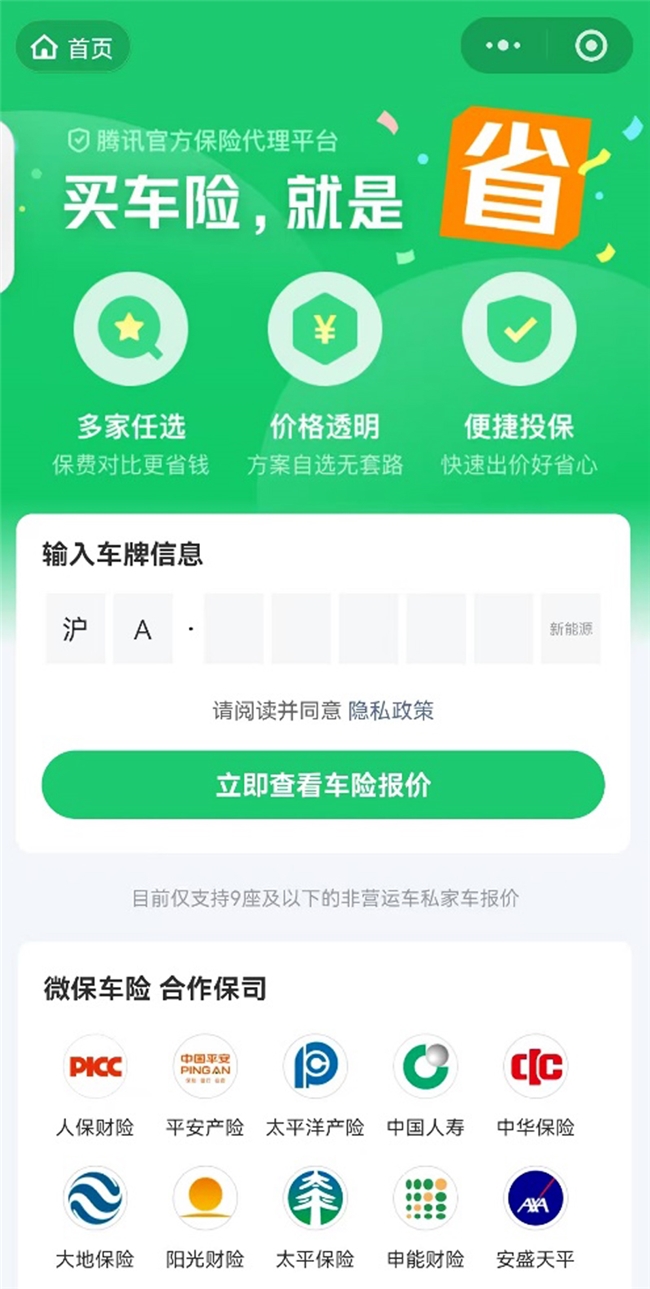Tap the first empty plate number box
The width and height of the screenshot is (650, 1289).
[x=234, y=629]
